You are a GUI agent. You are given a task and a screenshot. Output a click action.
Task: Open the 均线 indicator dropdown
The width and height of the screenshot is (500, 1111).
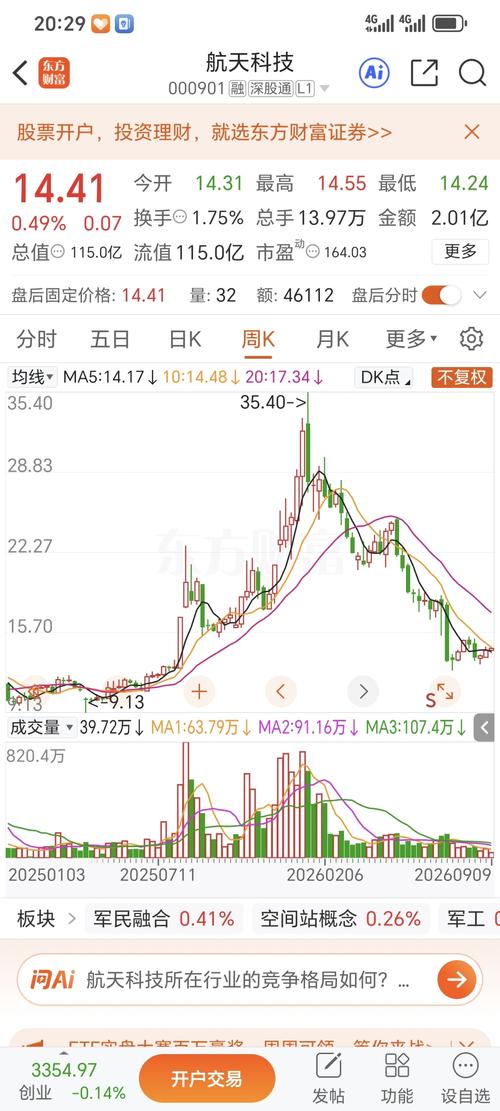point(33,378)
